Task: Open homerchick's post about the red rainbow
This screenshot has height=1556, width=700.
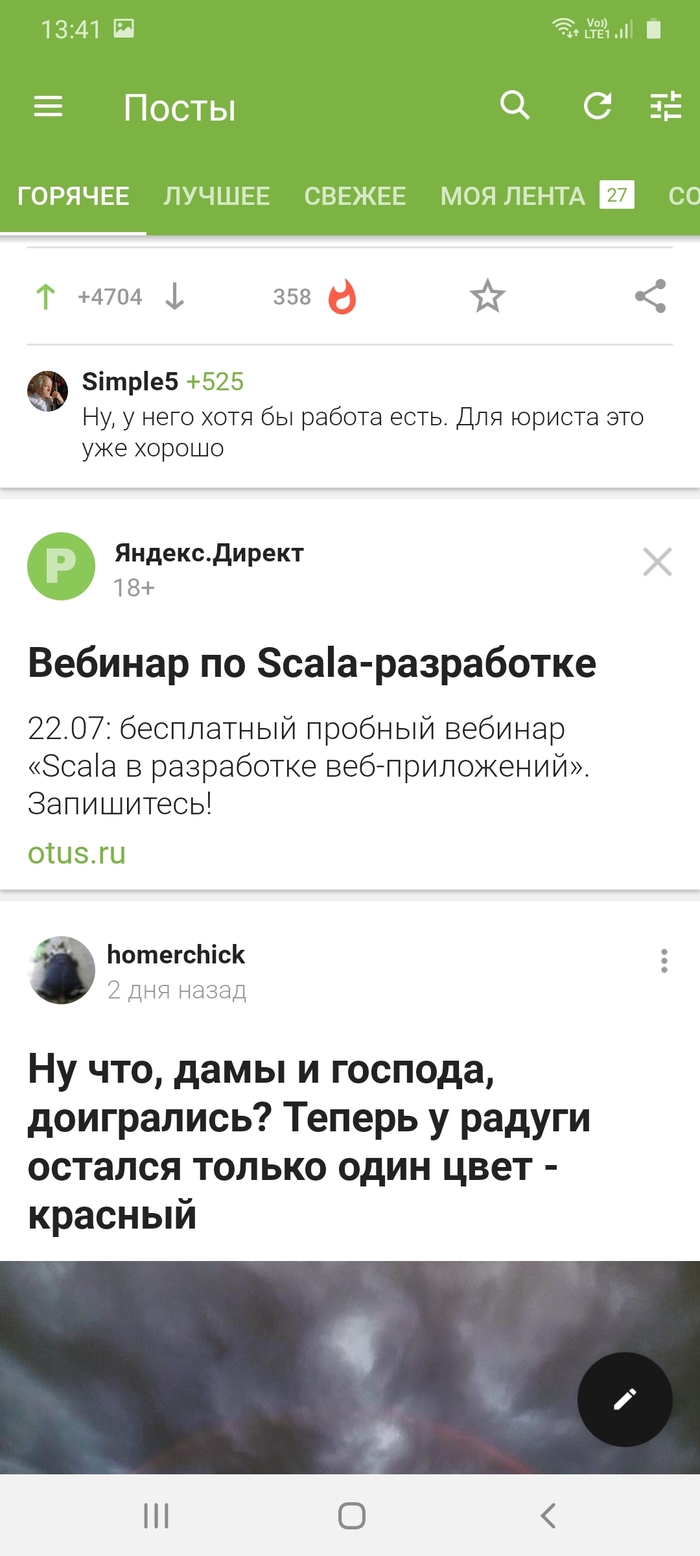Action: click(309, 1141)
